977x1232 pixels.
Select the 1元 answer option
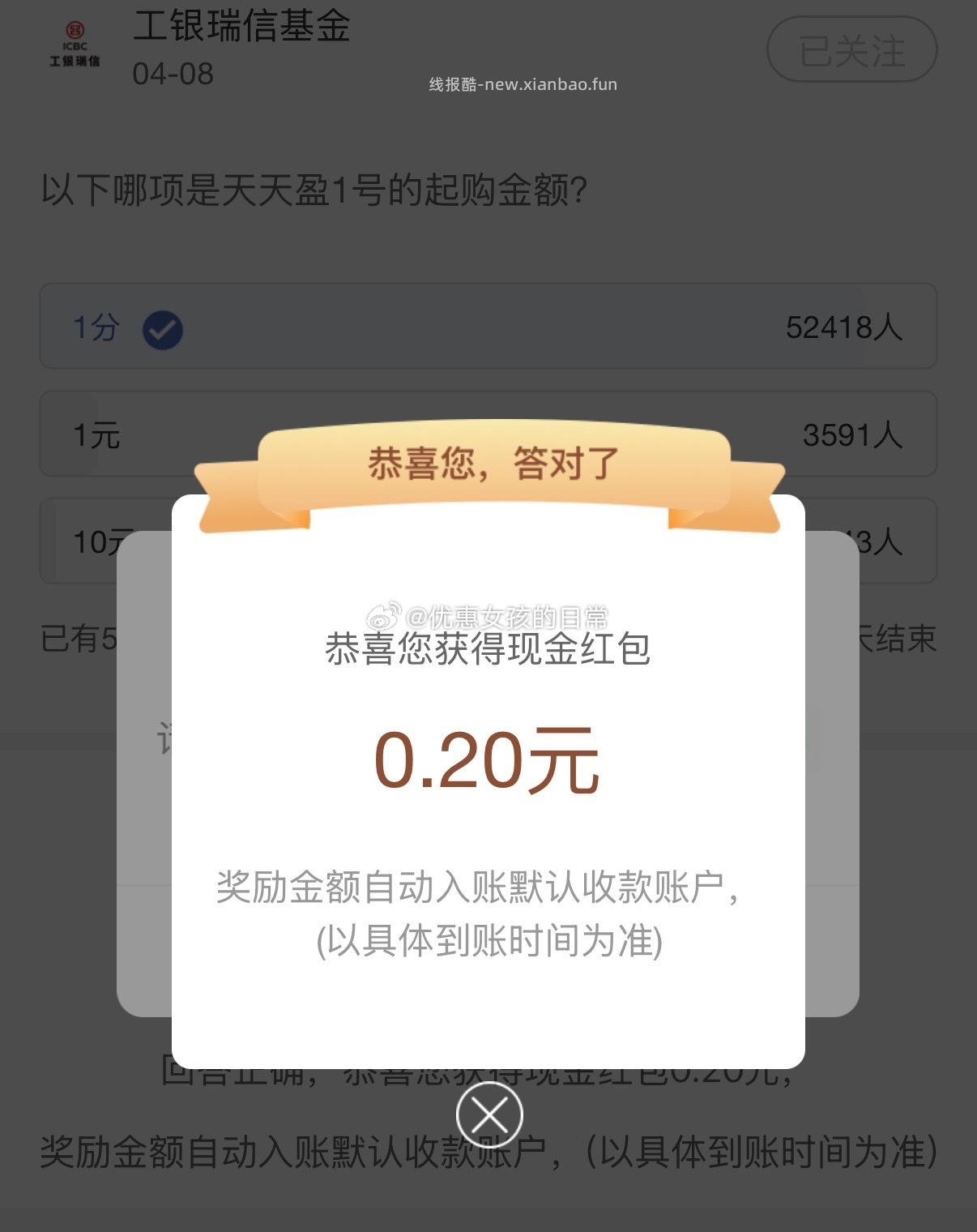(97, 434)
